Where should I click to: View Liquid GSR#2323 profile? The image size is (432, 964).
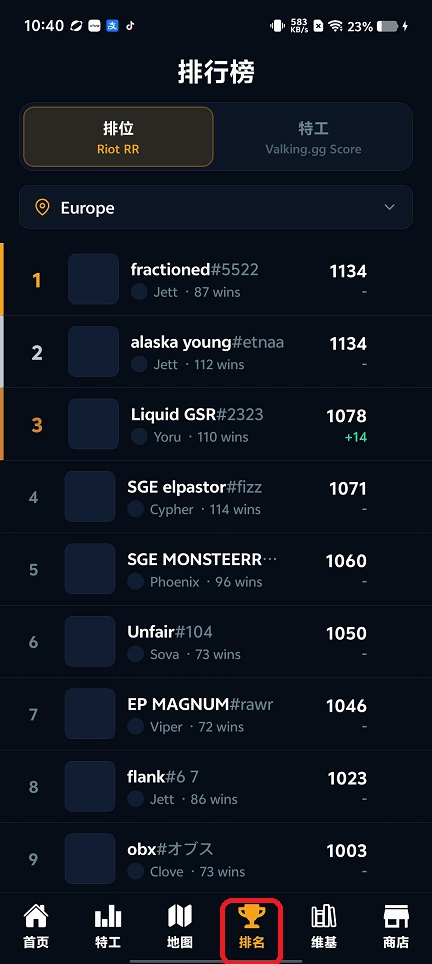tap(216, 424)
